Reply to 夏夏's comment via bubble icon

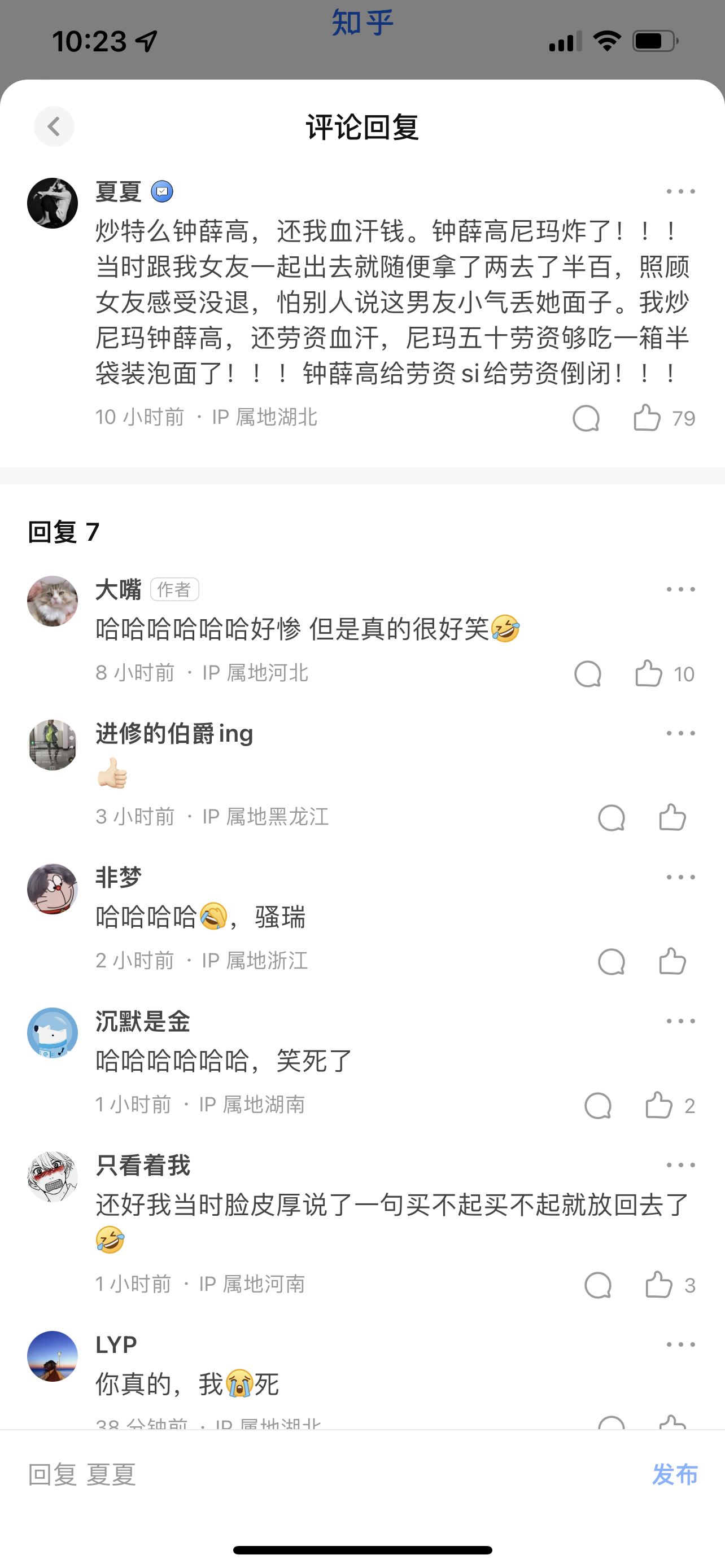coord(586,418)
